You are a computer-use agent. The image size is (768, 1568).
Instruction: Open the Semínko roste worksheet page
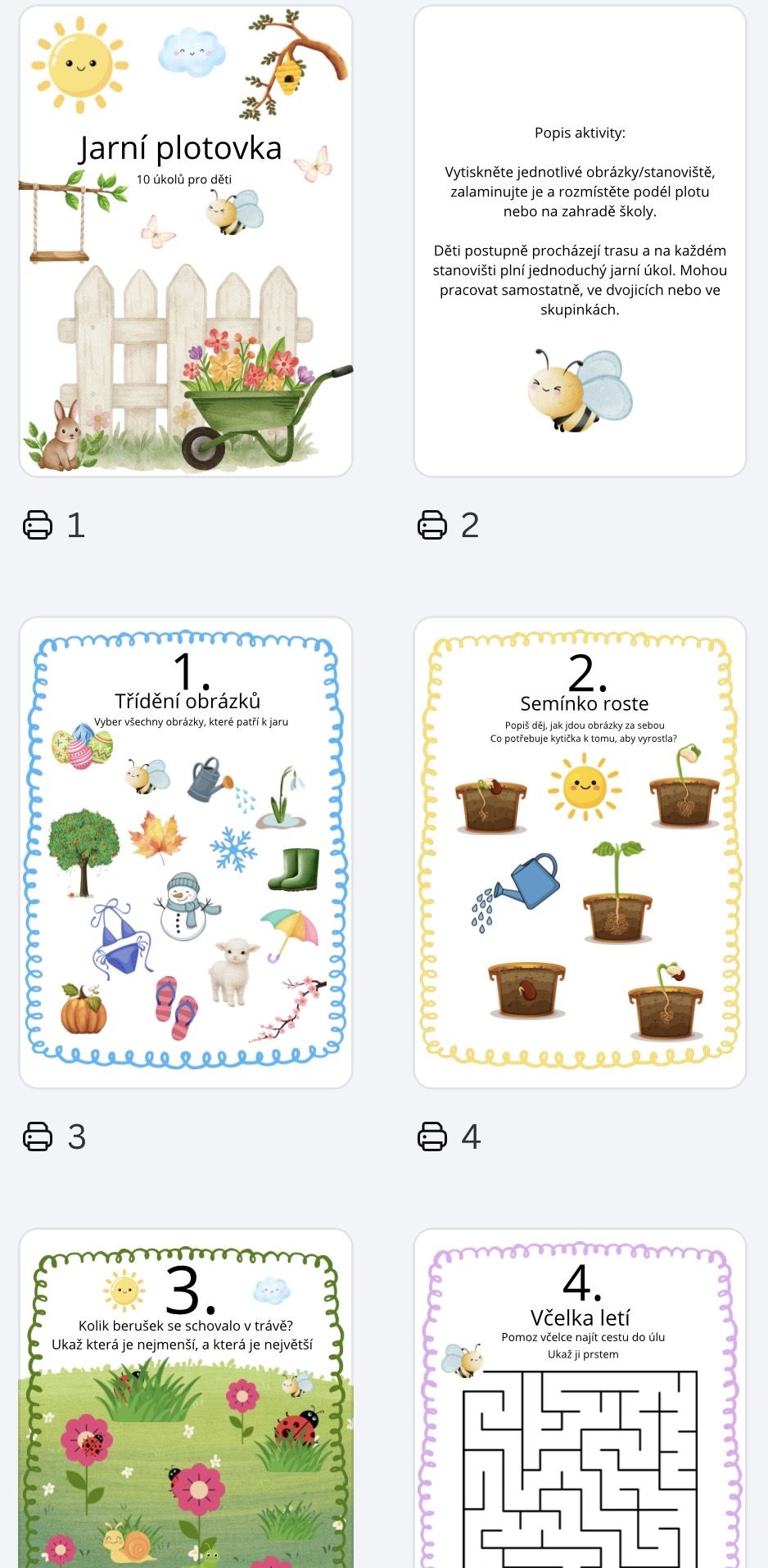pyautogui.click(x=580, y=852)
